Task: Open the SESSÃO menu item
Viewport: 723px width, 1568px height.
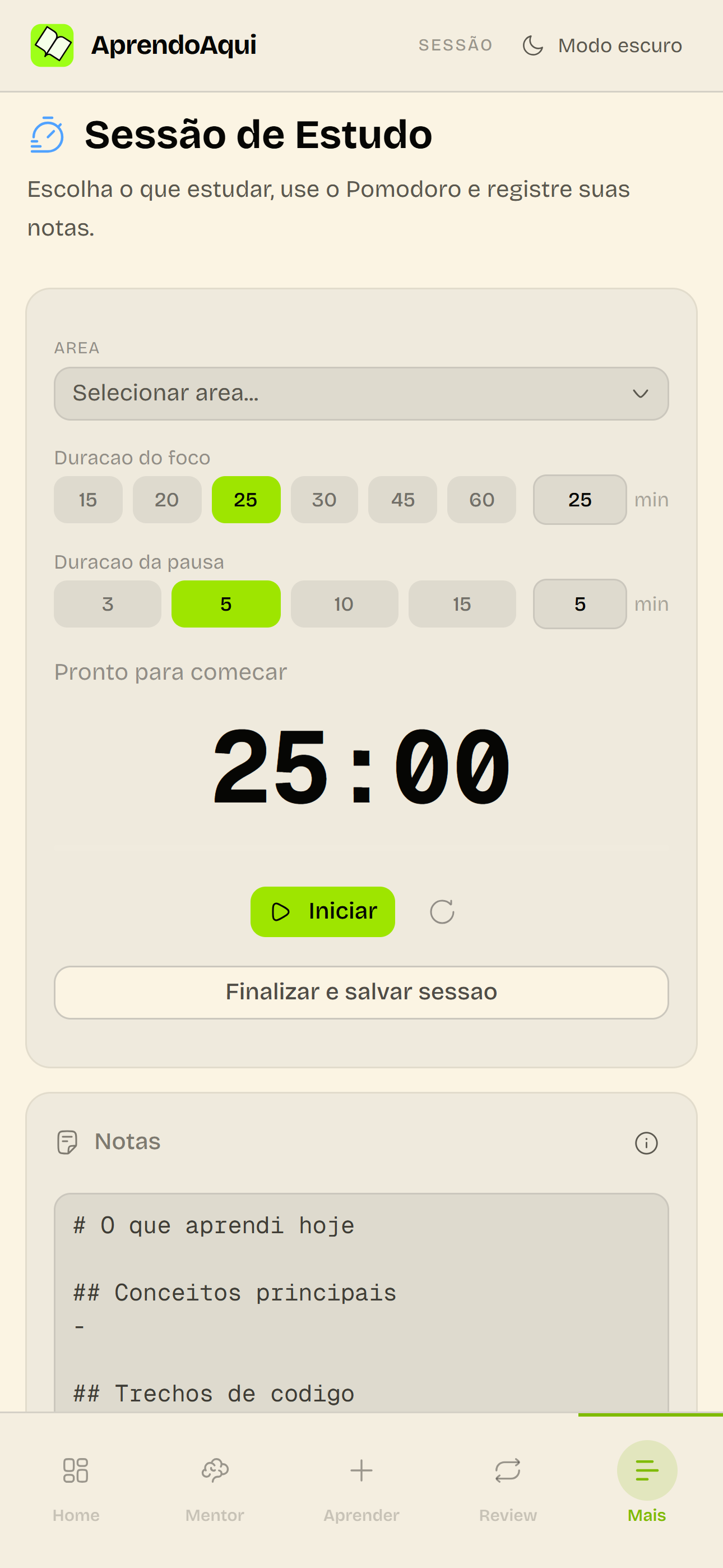Action: (455, 44)
